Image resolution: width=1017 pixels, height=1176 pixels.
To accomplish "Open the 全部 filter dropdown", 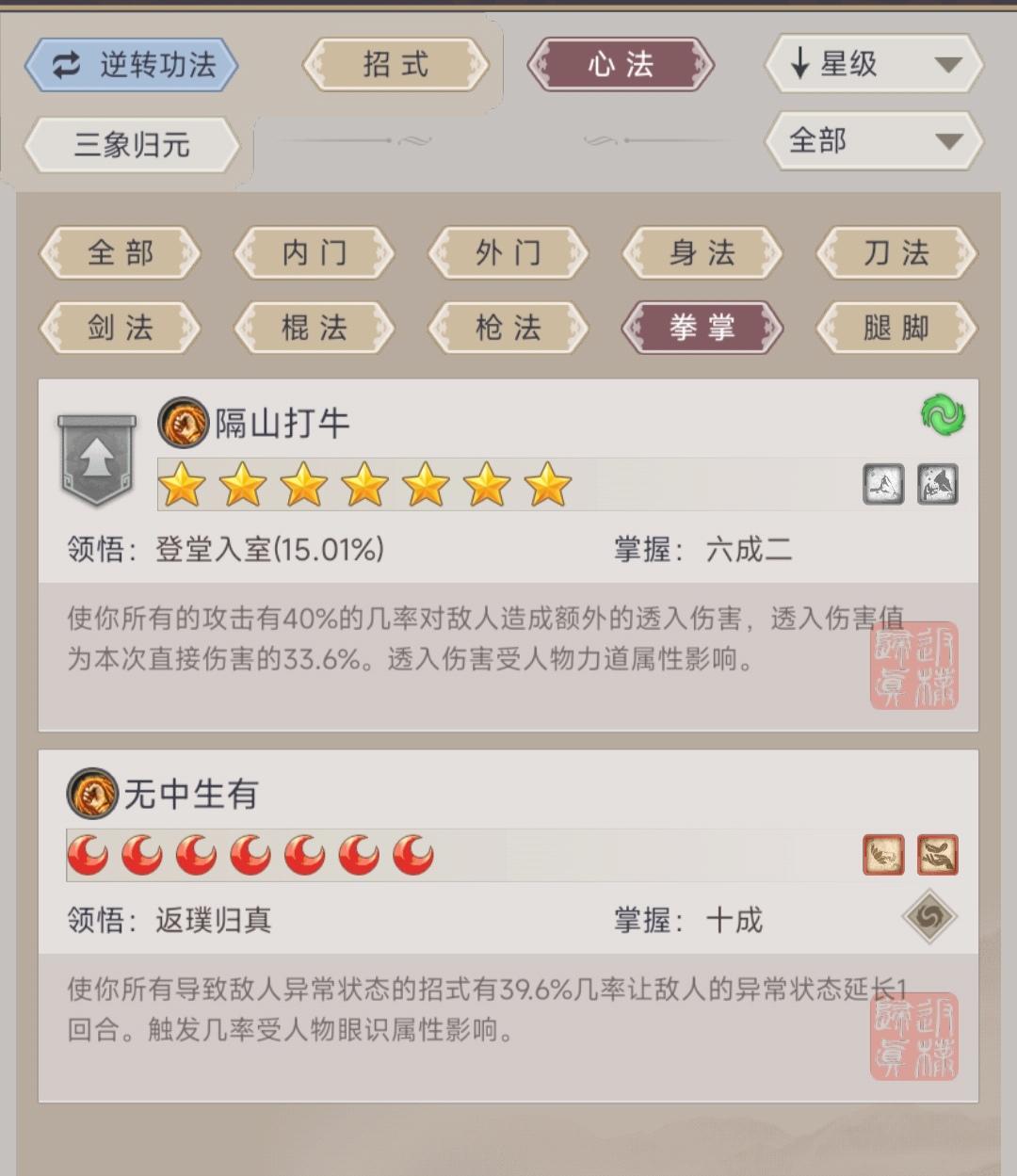I will 873,139.
